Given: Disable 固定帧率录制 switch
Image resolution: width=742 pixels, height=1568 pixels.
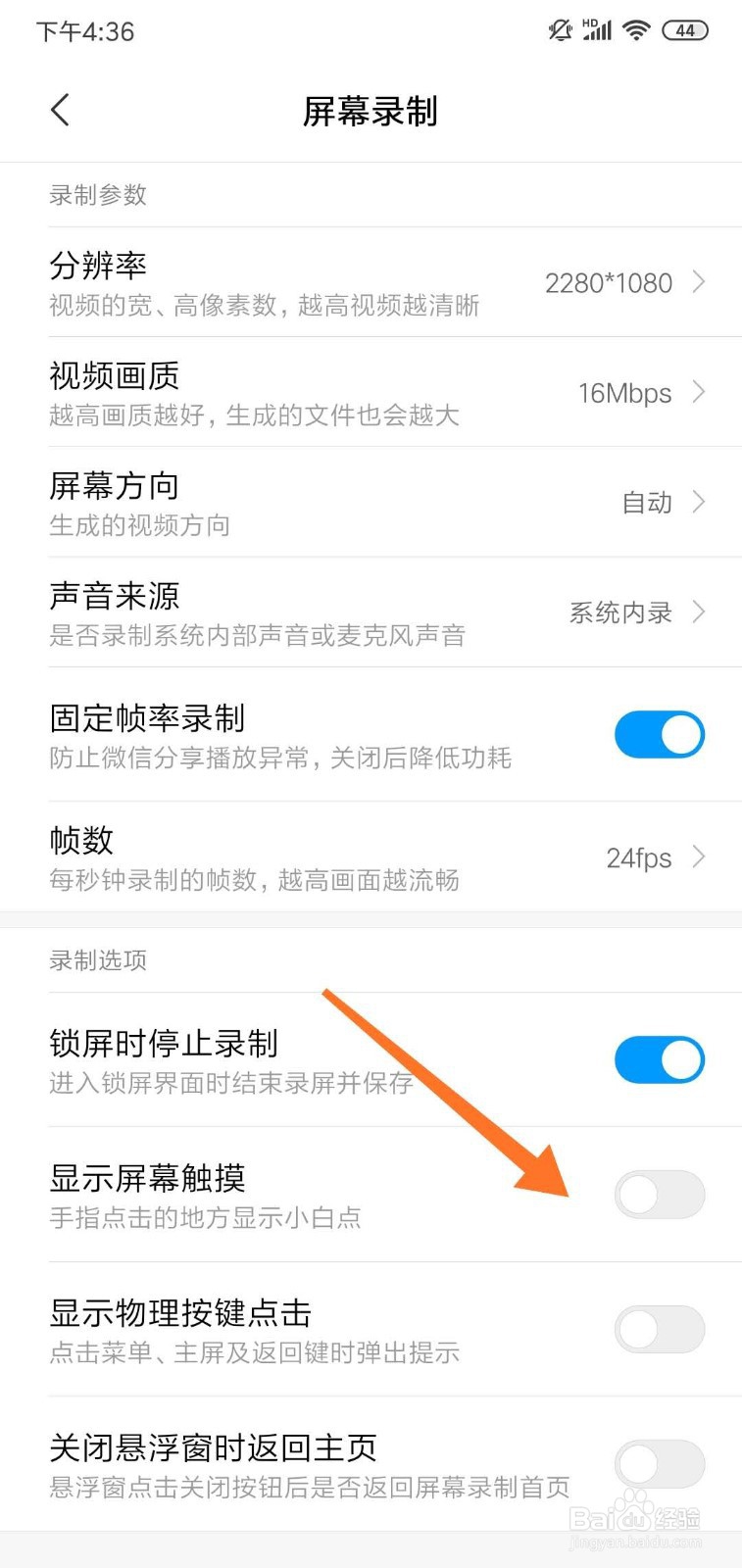Looking at the screenshot, I should 659,734.
